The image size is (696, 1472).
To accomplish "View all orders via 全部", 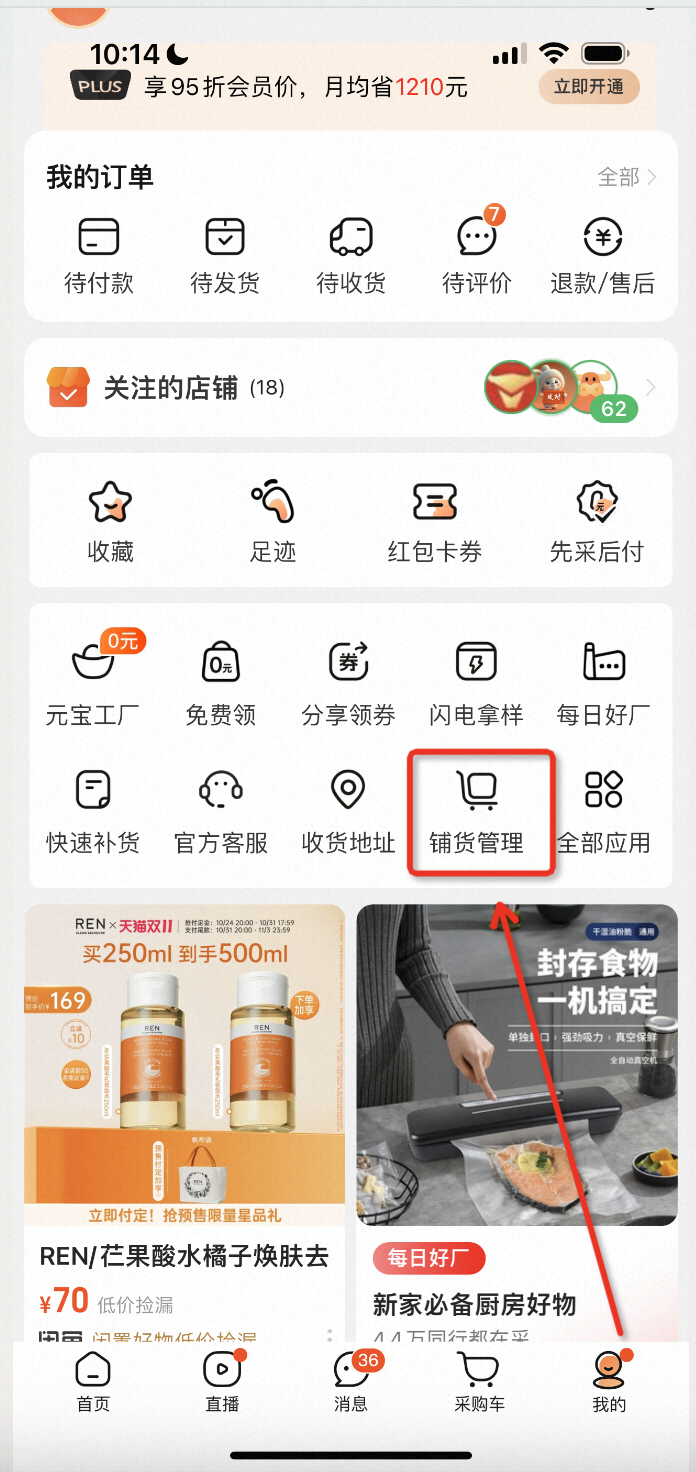I will (x=626, y=177).
